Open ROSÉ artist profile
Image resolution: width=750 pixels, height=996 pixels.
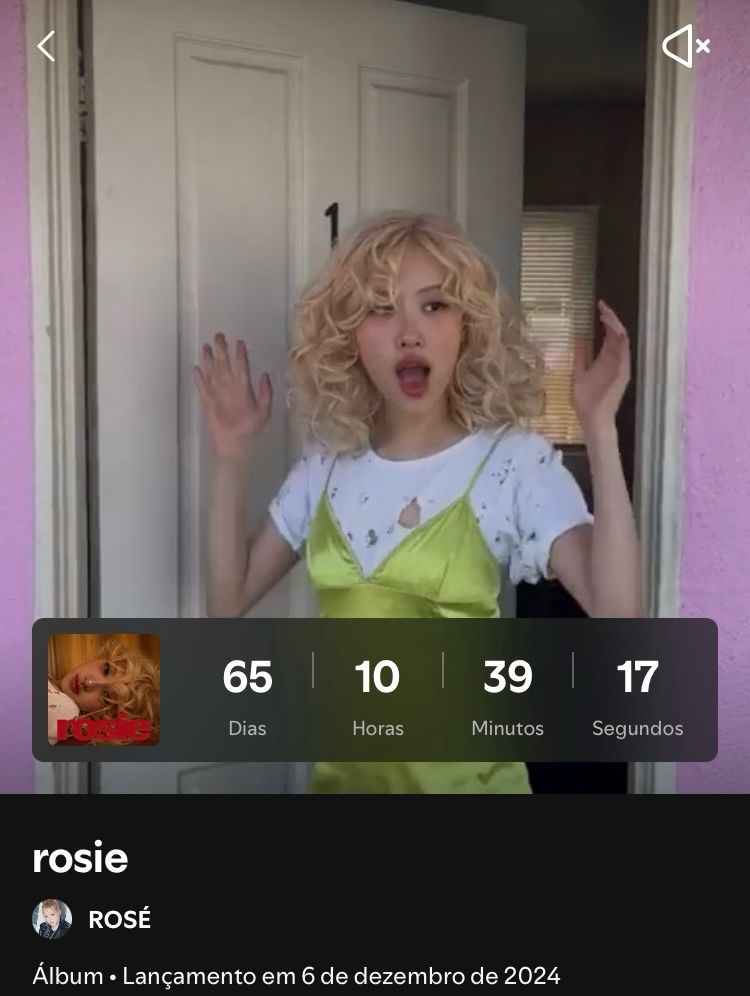click(118, 919)
